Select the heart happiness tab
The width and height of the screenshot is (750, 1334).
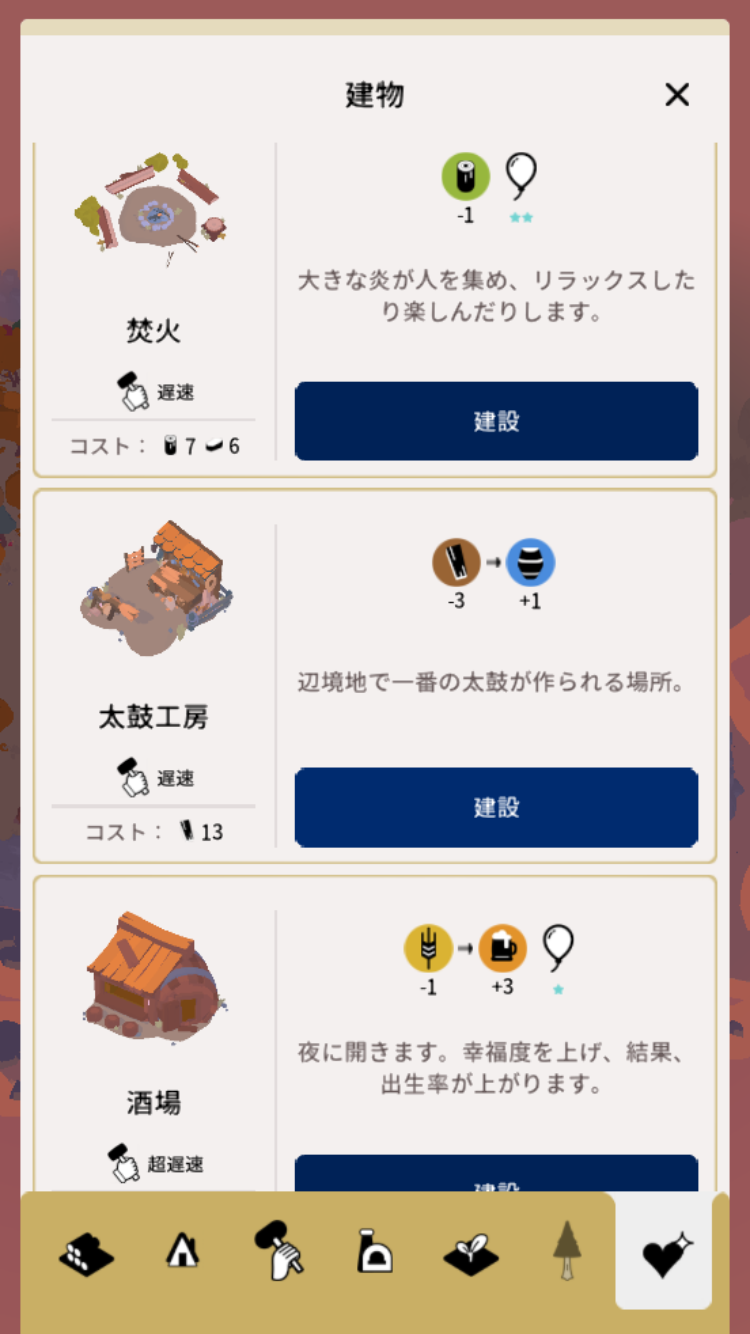click(x=665, y=1252)
